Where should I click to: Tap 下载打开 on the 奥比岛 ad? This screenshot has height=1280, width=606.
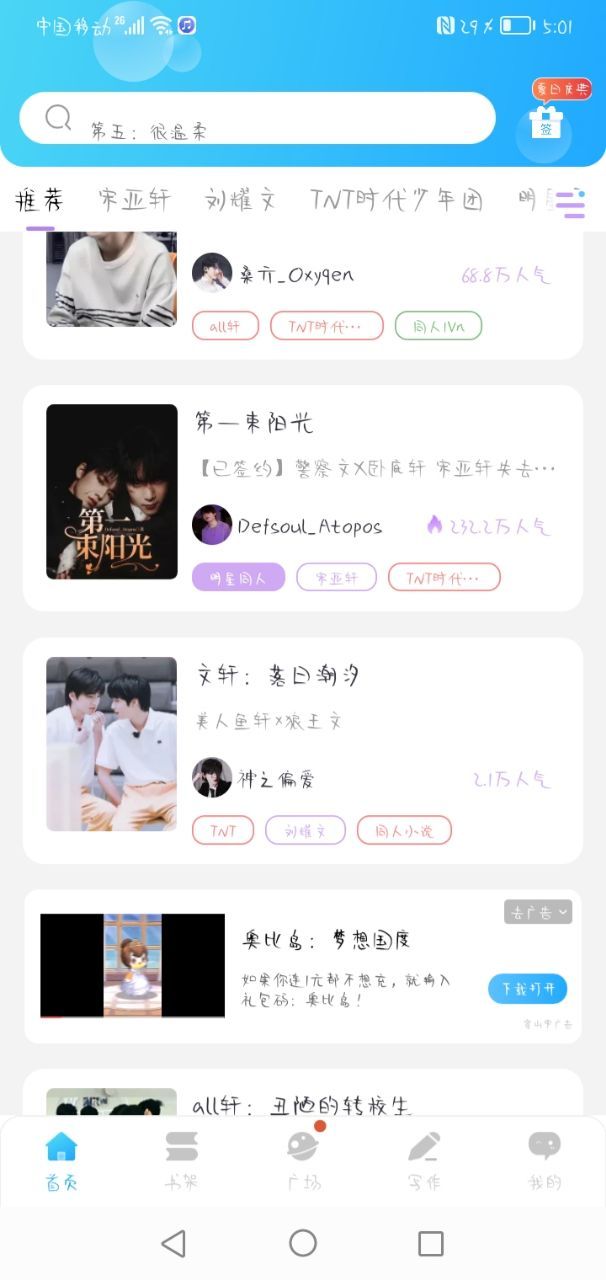[x=527, y=989]
